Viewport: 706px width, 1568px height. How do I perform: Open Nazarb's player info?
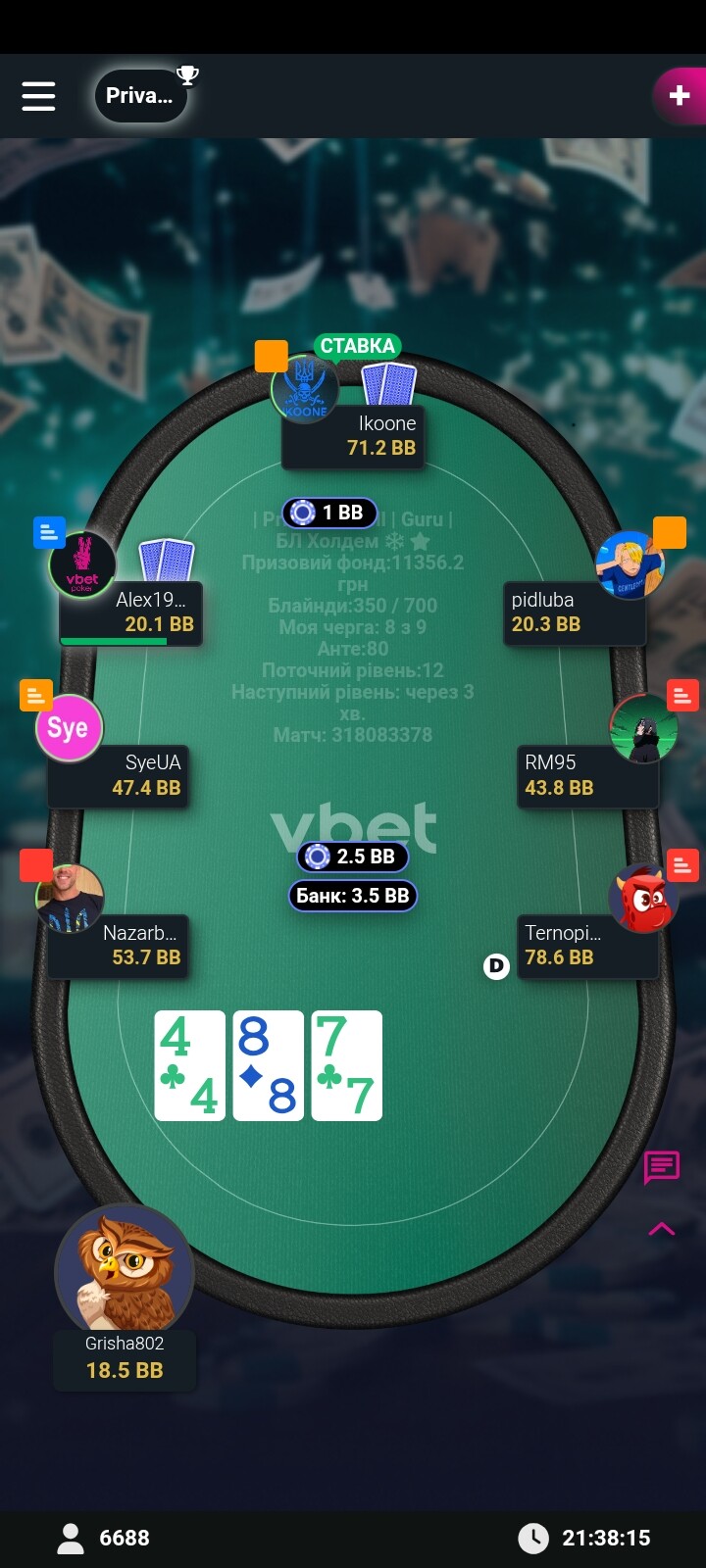tap(70, 897)
